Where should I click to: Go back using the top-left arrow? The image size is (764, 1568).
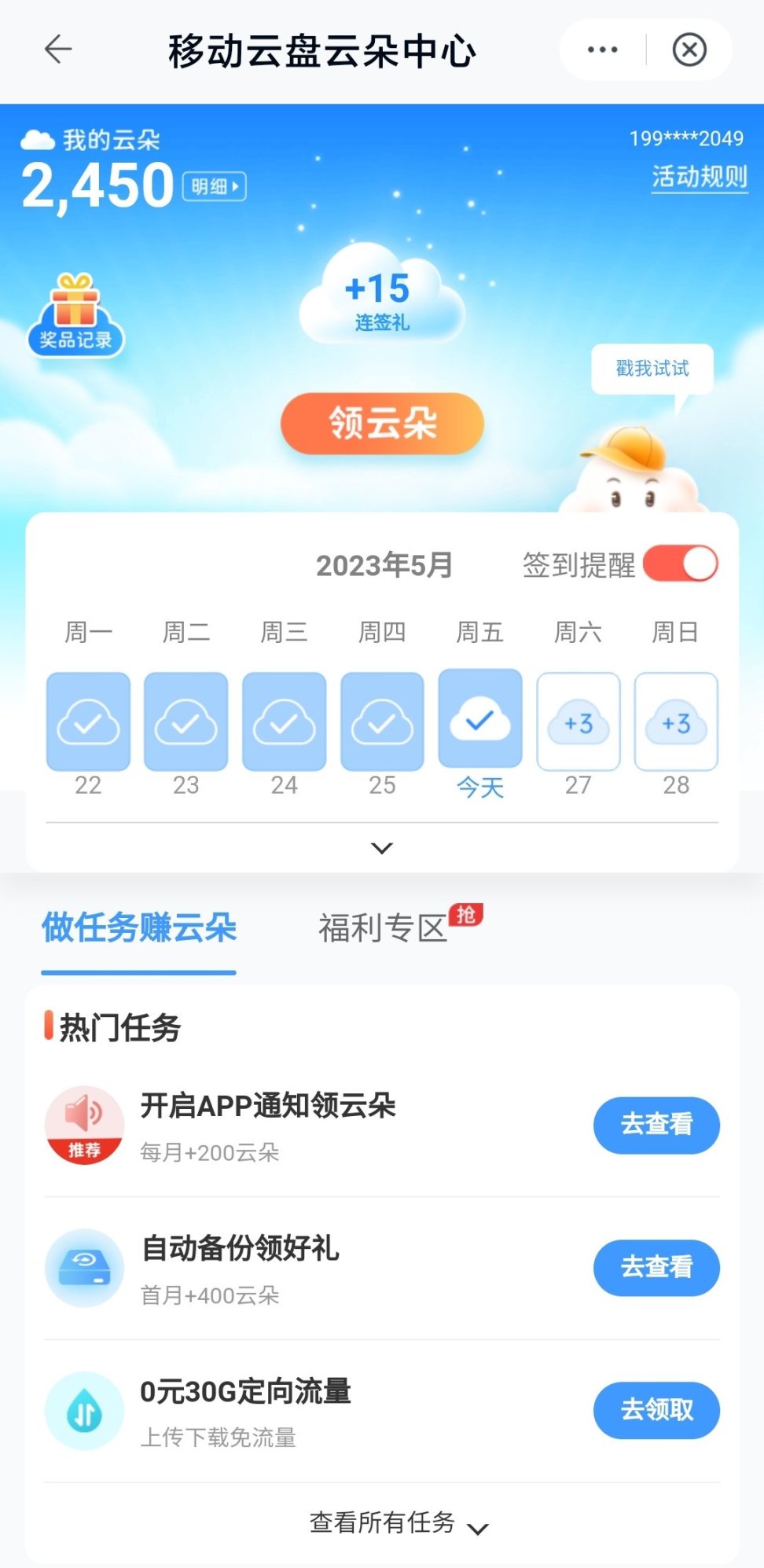coord(58,50)
